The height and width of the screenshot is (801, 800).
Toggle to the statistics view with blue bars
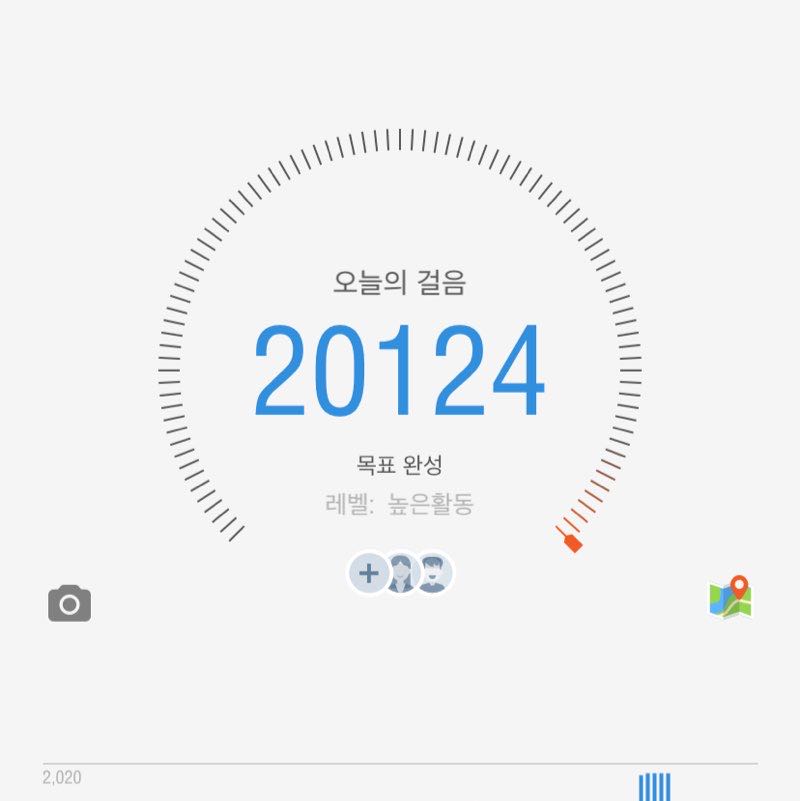coord(656,786)
